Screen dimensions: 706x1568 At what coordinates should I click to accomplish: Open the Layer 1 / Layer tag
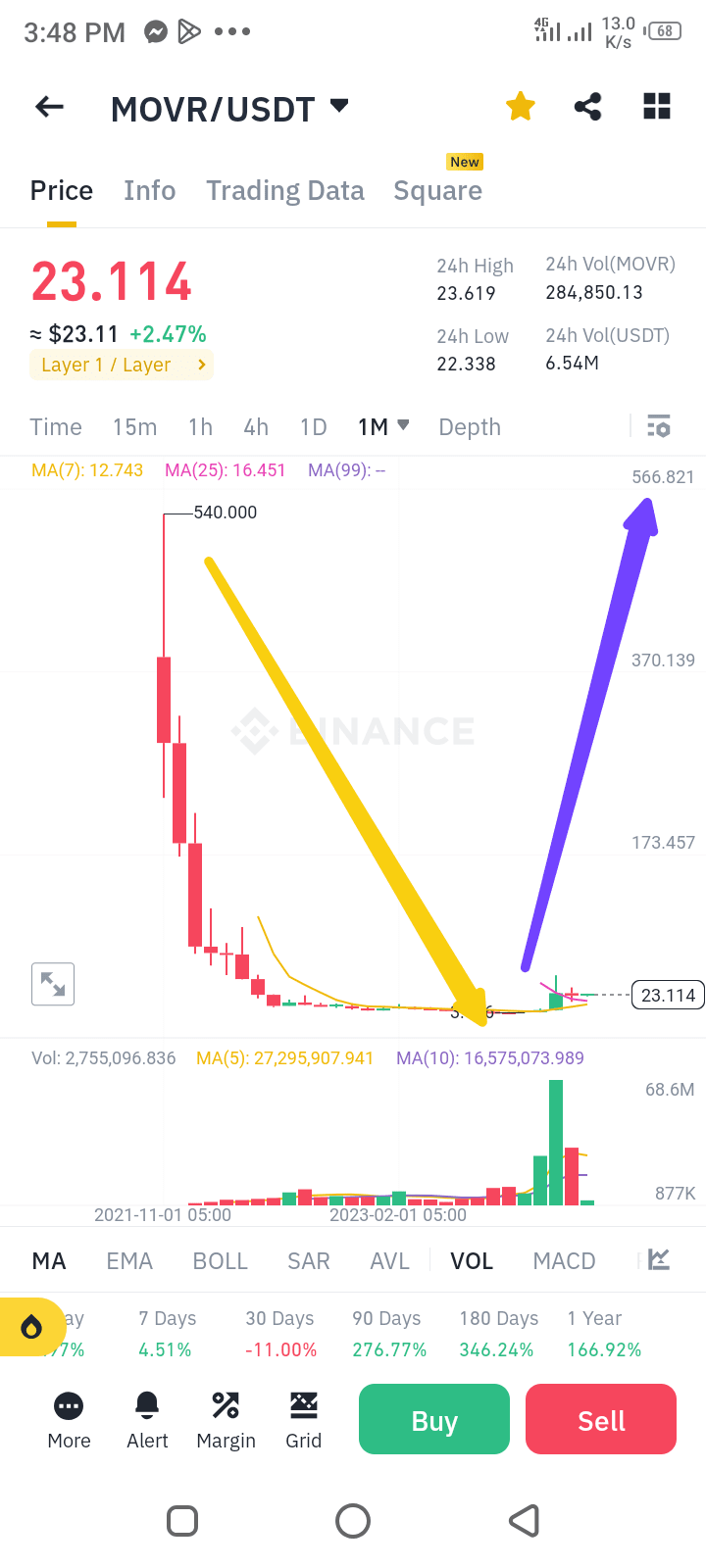(121, 364)
